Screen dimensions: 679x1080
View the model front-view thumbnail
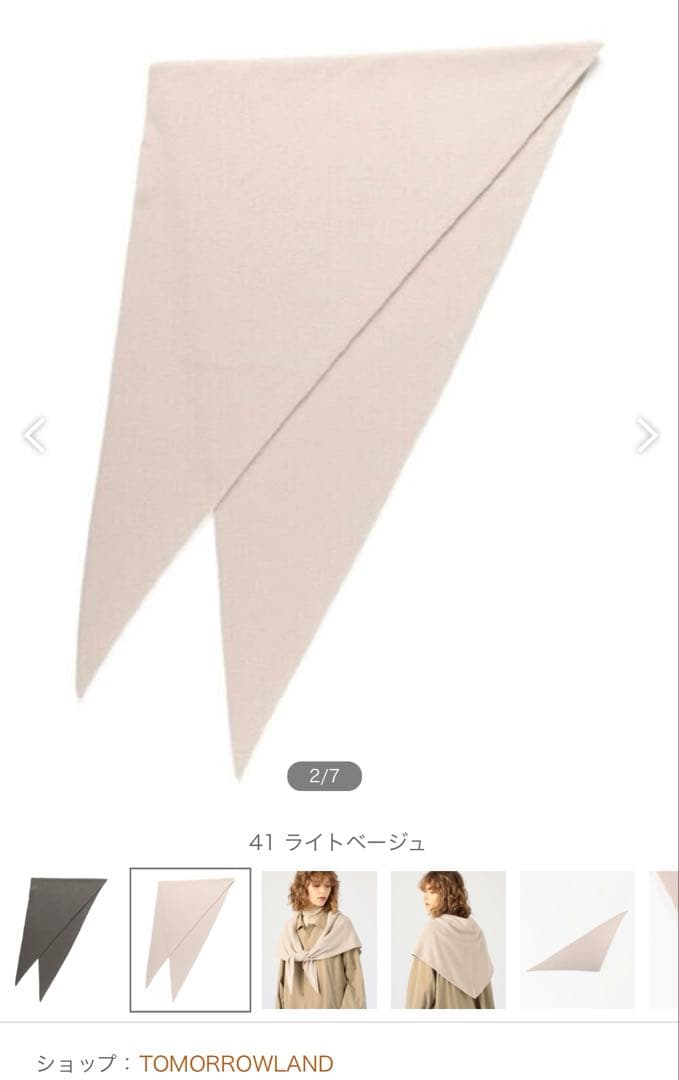pyautogui.click(x=319, y=939)
